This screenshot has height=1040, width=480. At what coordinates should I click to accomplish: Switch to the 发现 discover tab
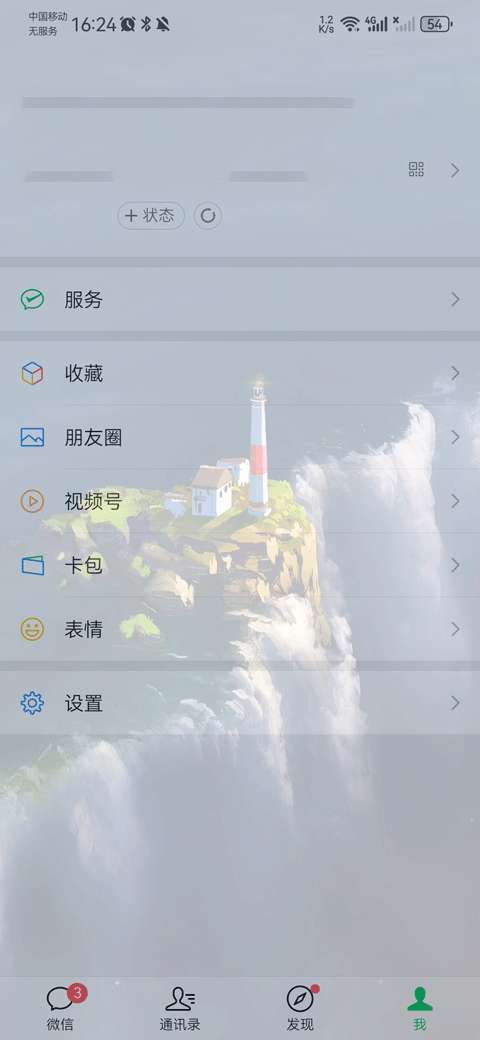pyautogui.click(x=300, y=1008)
